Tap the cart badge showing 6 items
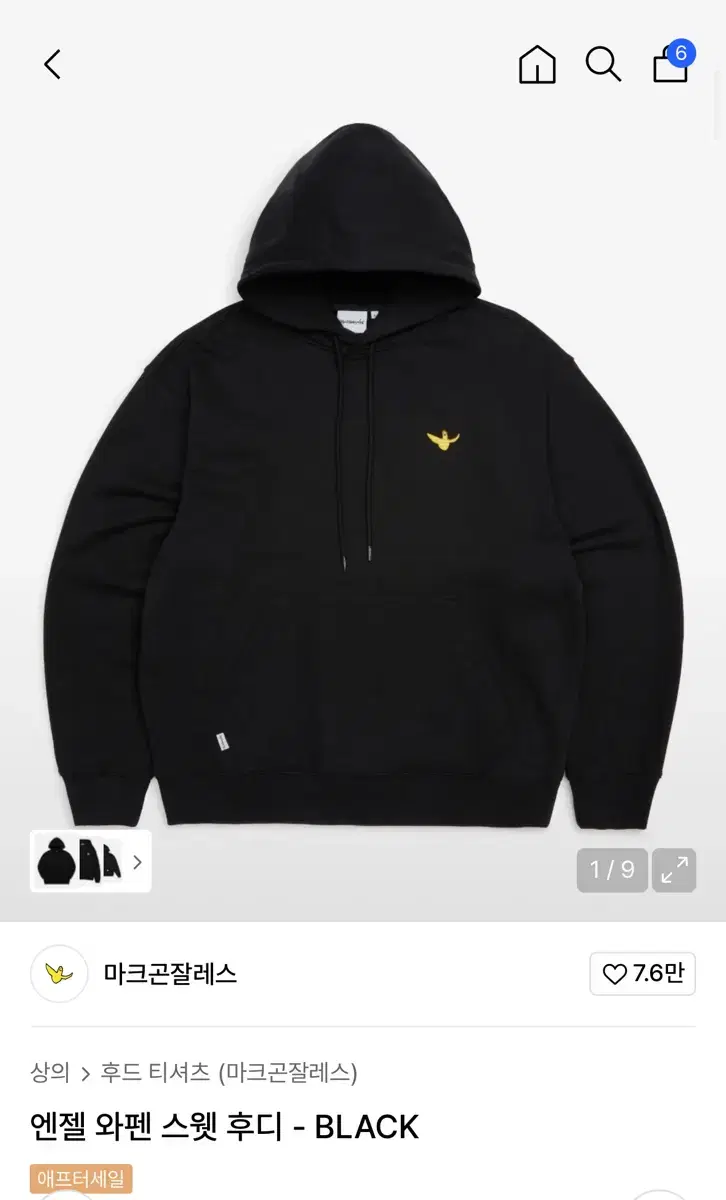This screenshot has width=726, height=1200. (x=683, y=55)
